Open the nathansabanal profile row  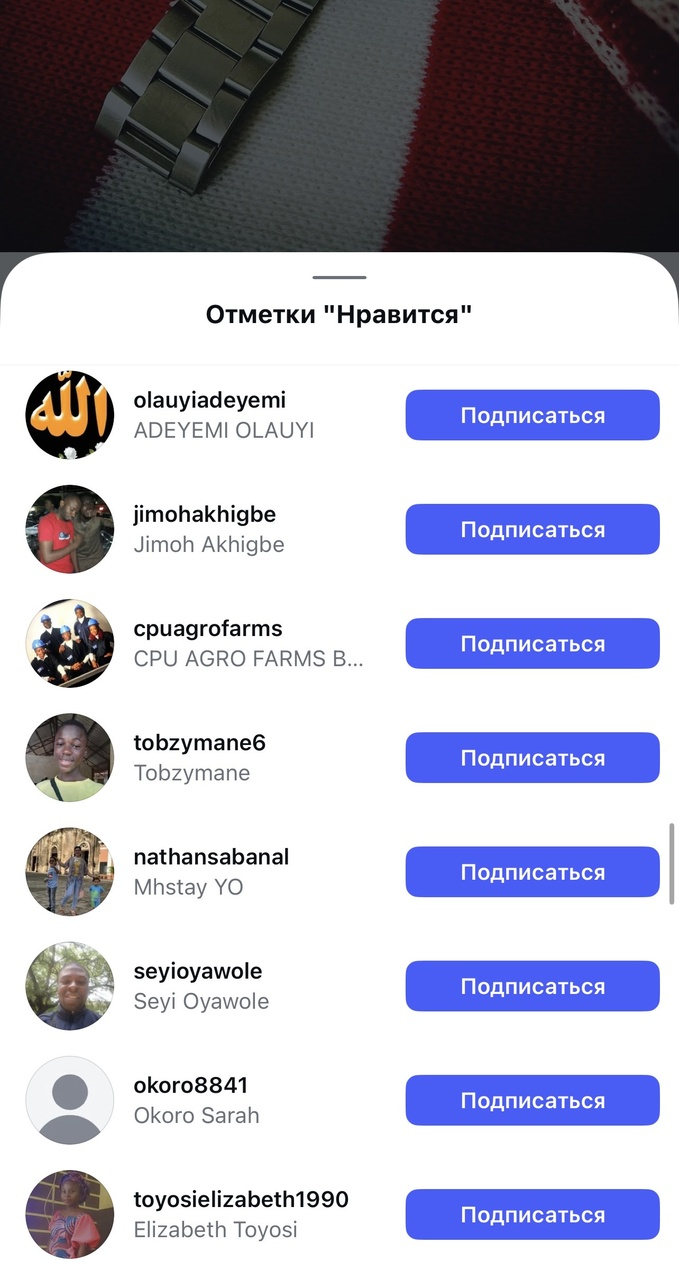click(x=211, y=857)
